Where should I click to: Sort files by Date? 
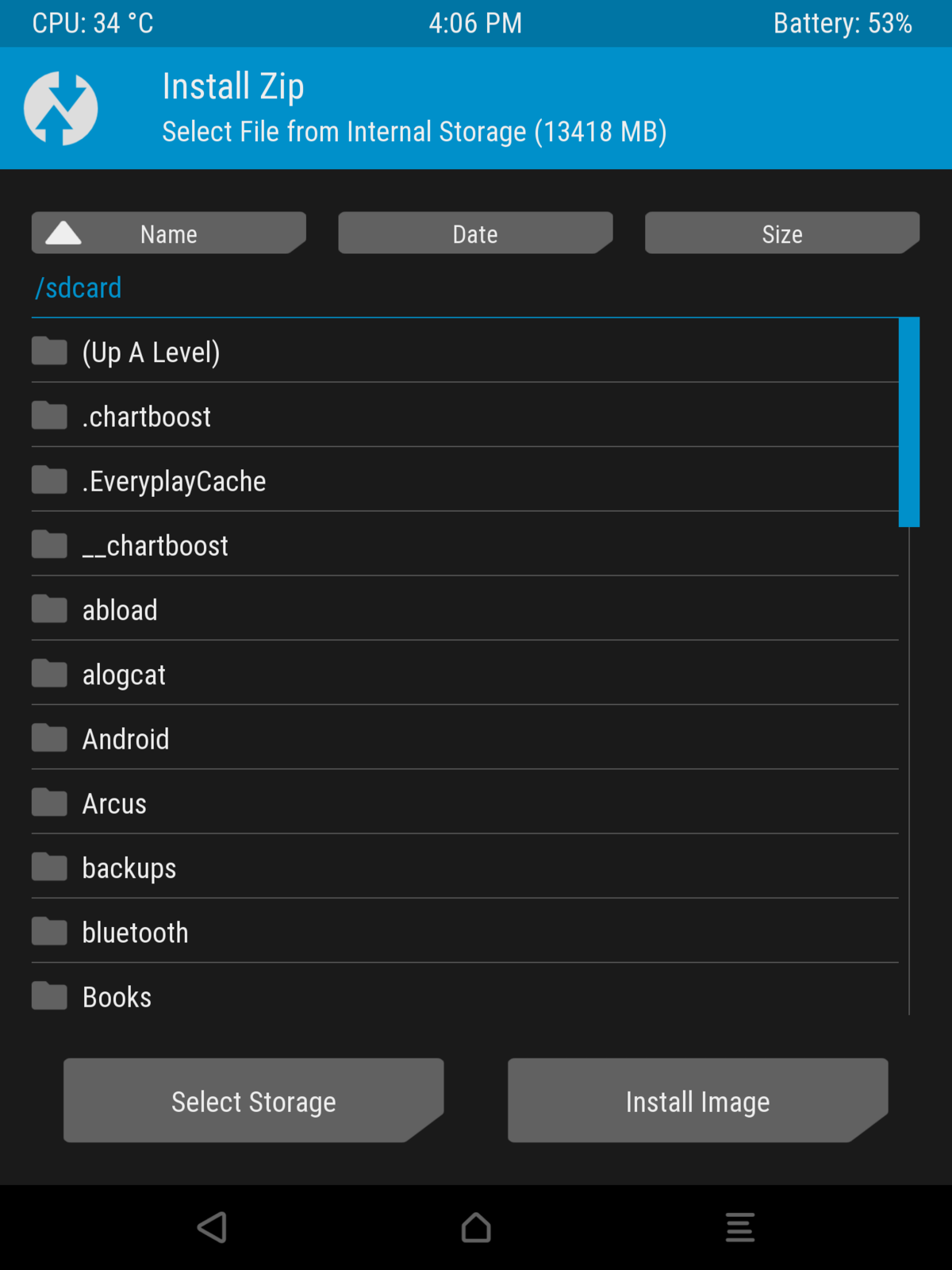point(475,233)
